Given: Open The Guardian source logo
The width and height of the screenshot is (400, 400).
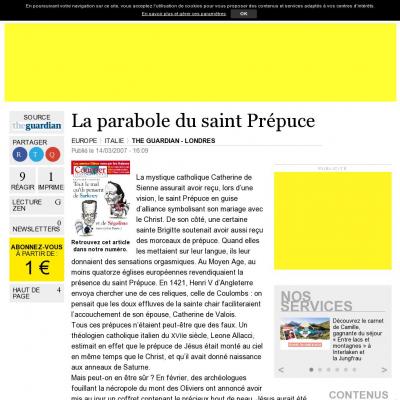Looking at the screenshot, I should point(37,126).
